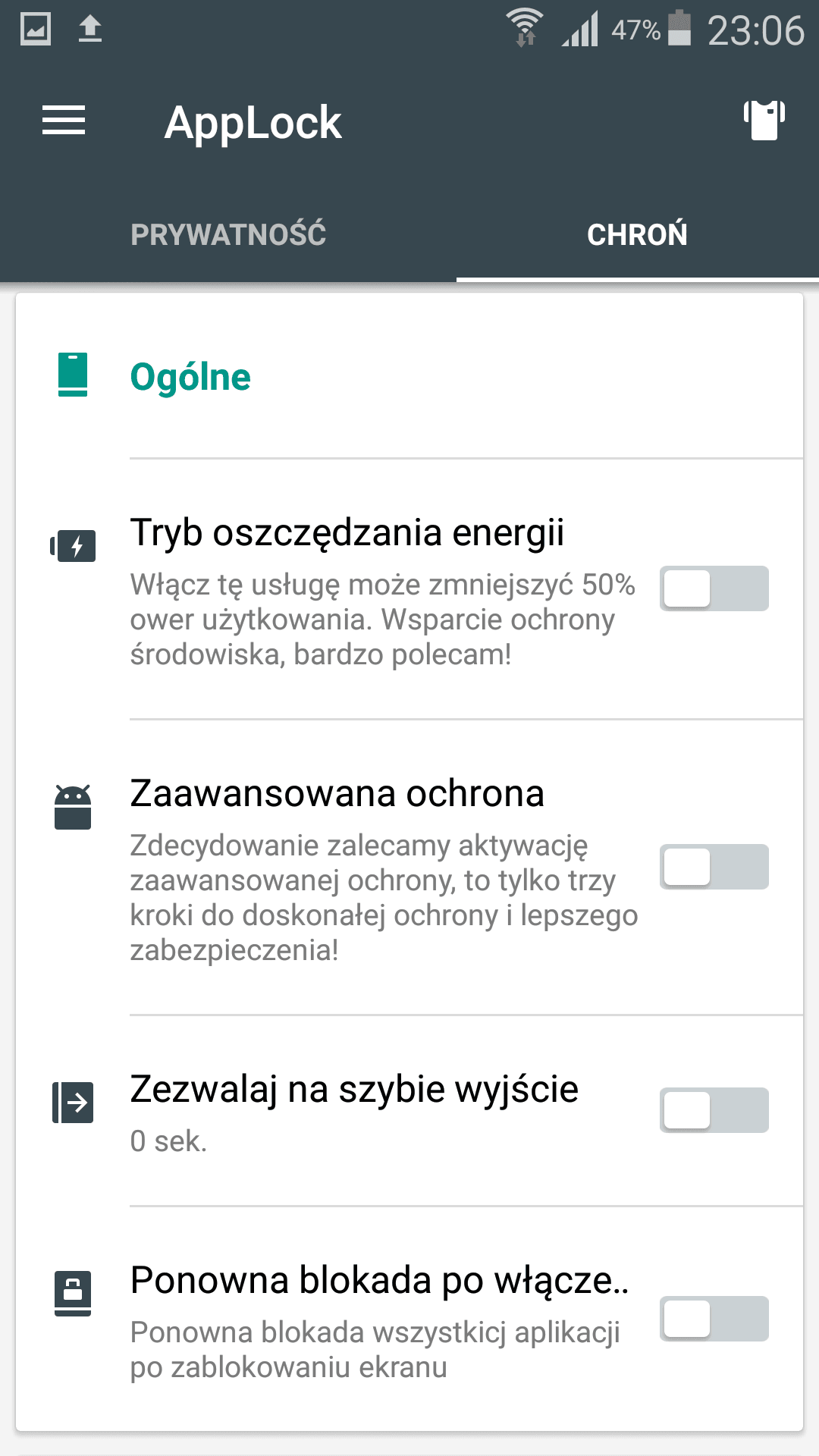Turn on Zaawansowana ochrona switch

(714, 867)
